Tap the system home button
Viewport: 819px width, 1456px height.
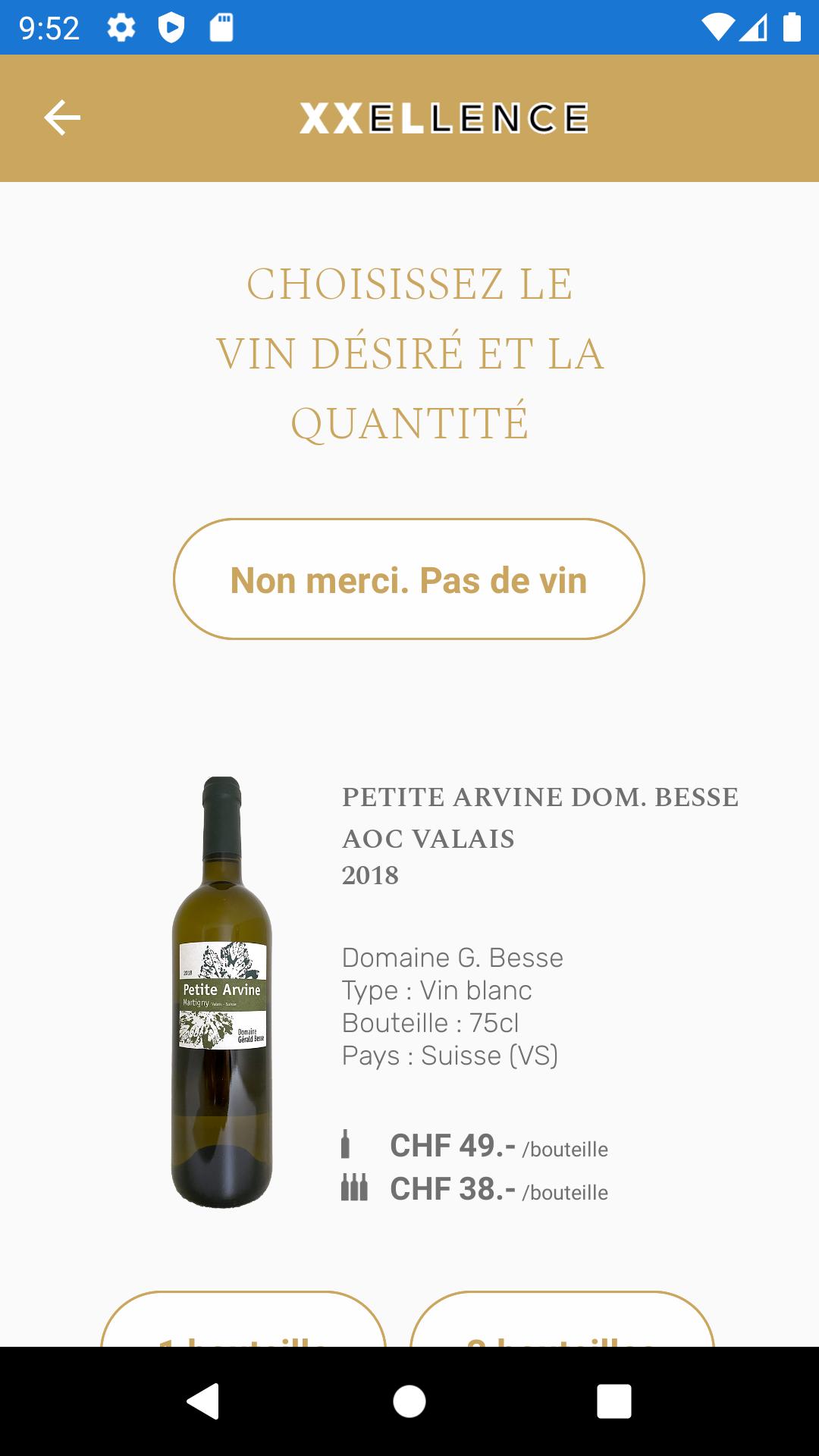coord(409,1401)
